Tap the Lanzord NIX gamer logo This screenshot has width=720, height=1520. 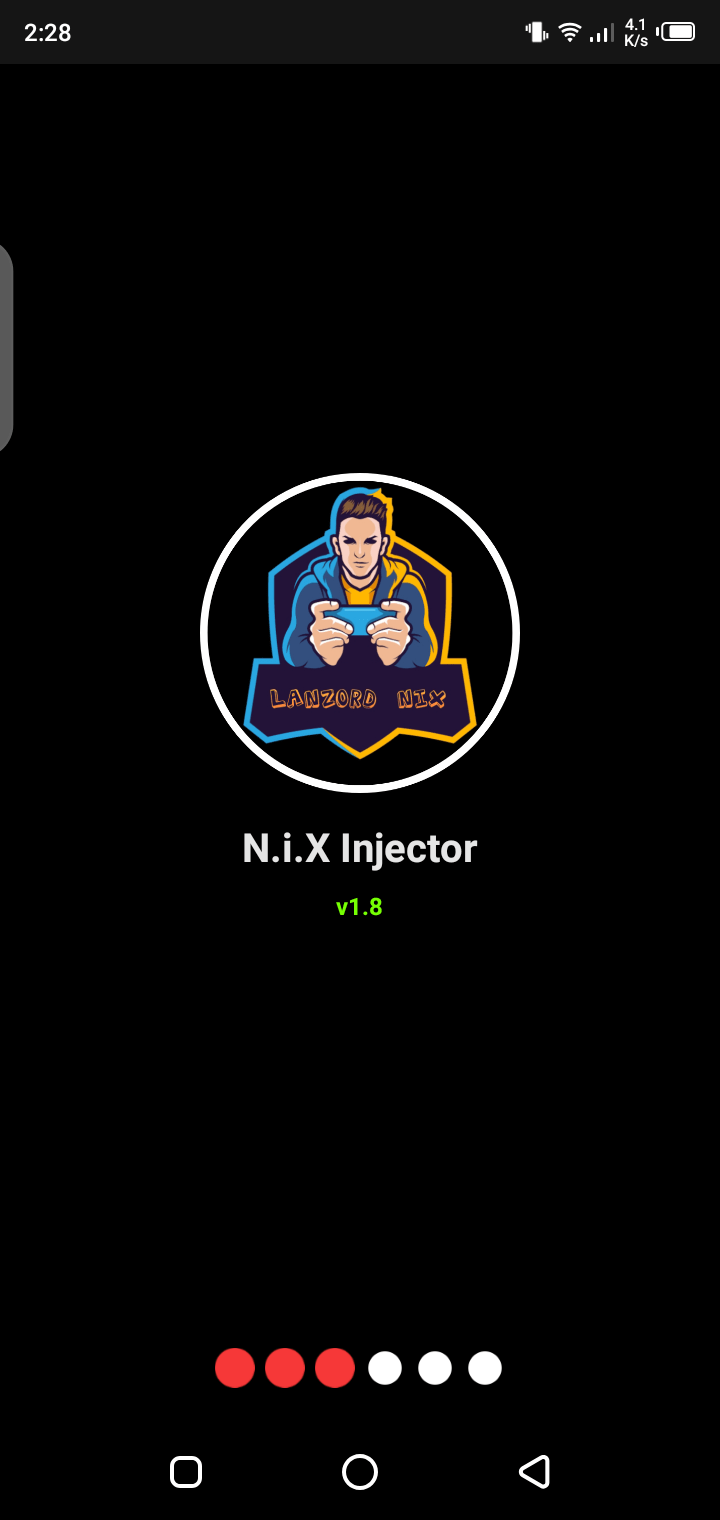[360, 630]
